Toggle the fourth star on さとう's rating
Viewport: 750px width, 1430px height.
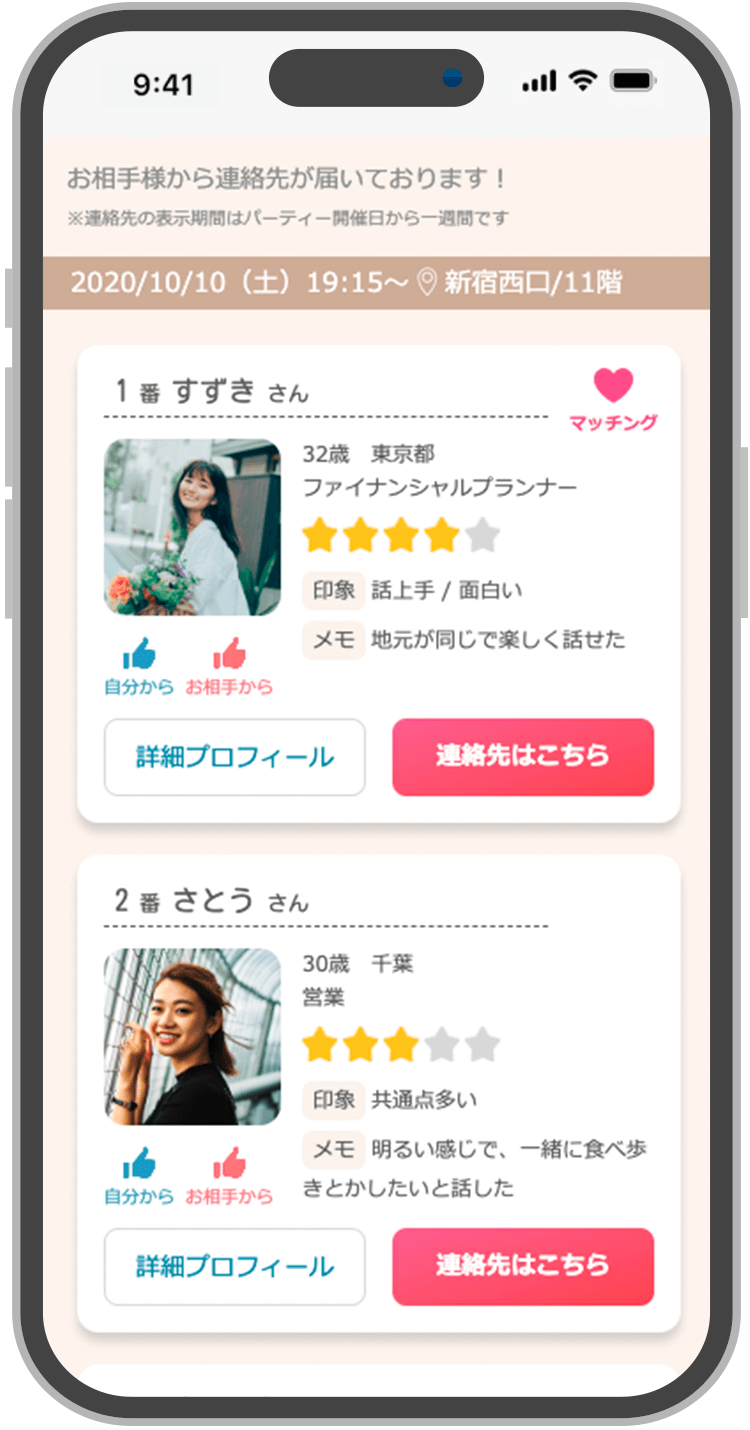click(440, 1043)
